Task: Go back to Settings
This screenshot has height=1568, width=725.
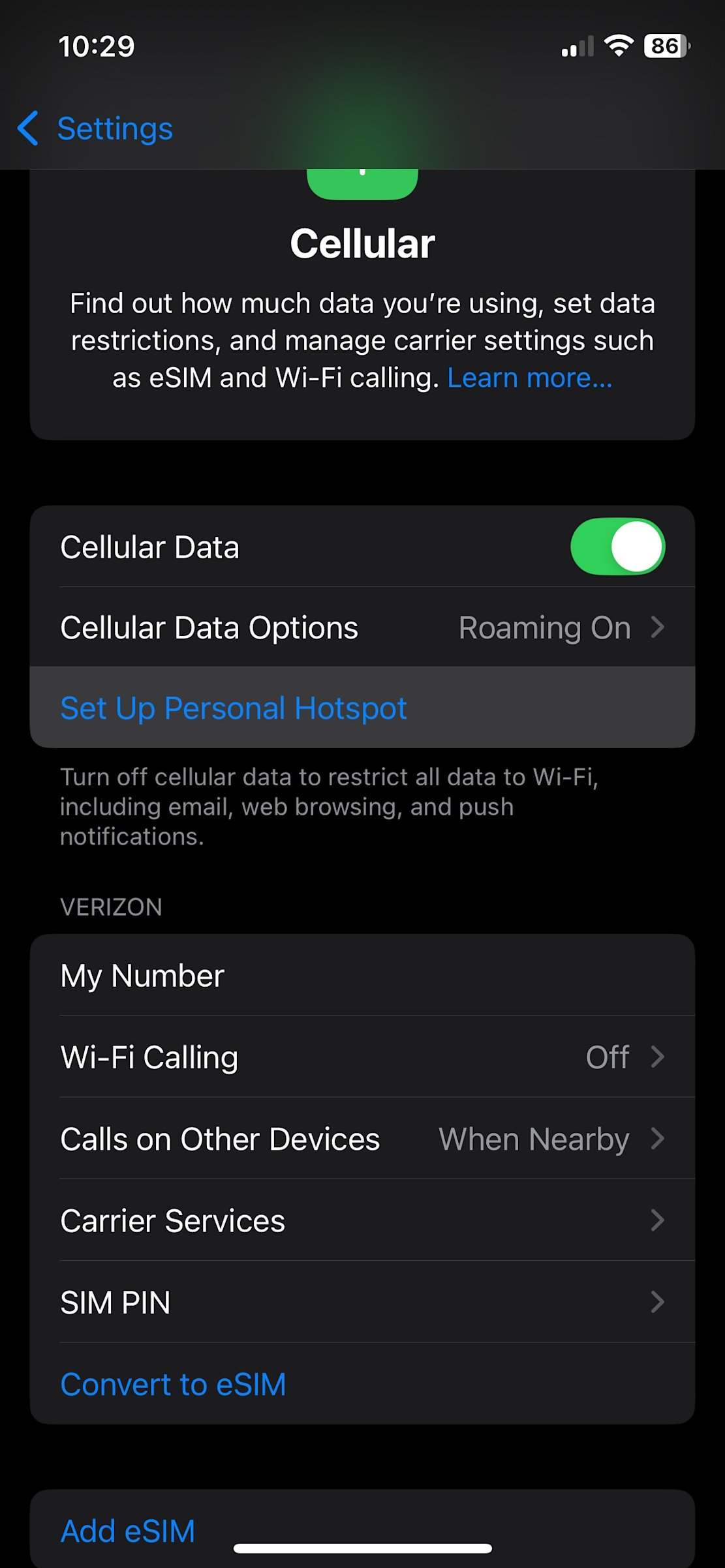Action: (97, 128)
